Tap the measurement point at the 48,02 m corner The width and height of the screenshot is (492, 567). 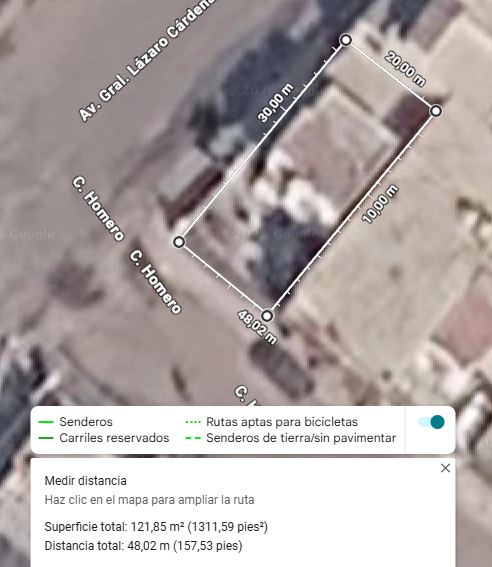click(267, 316)
